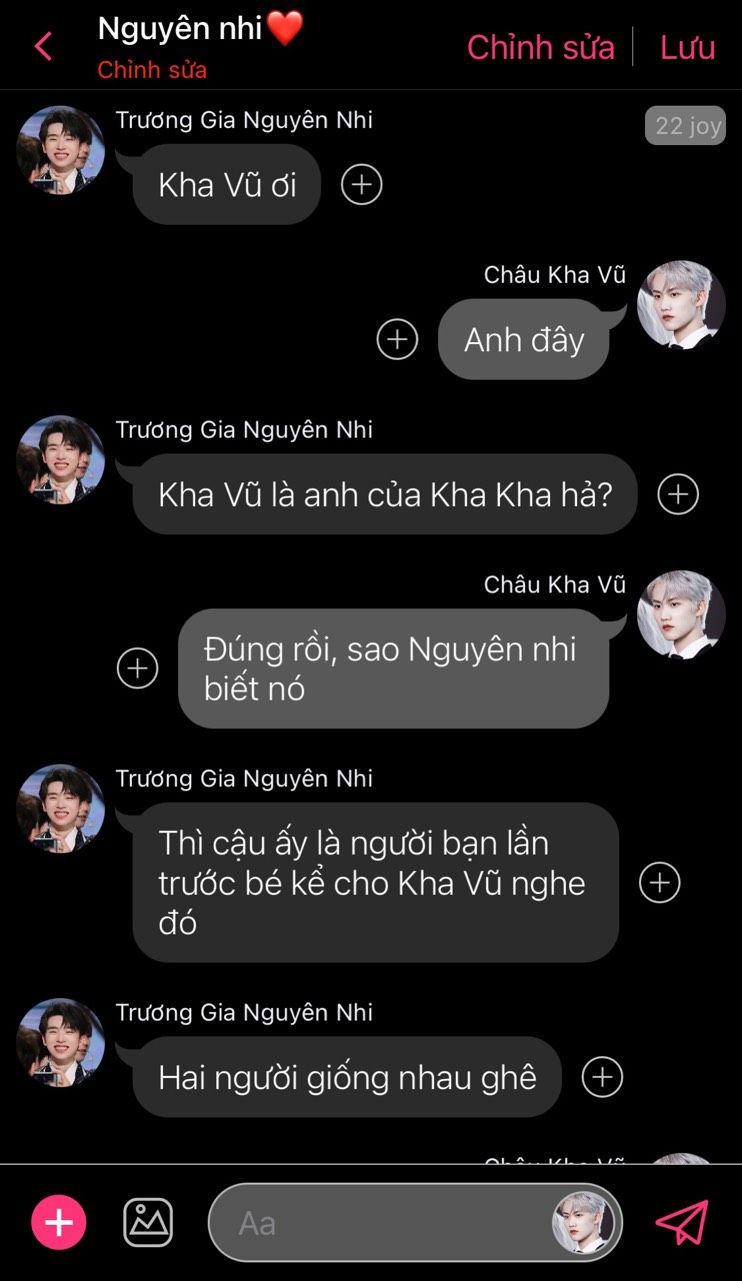The width and height of the screenshot is (742, 1281).
Task: Tap the "Kha Vũ ơi" message bubble
Action: (227, 185)
